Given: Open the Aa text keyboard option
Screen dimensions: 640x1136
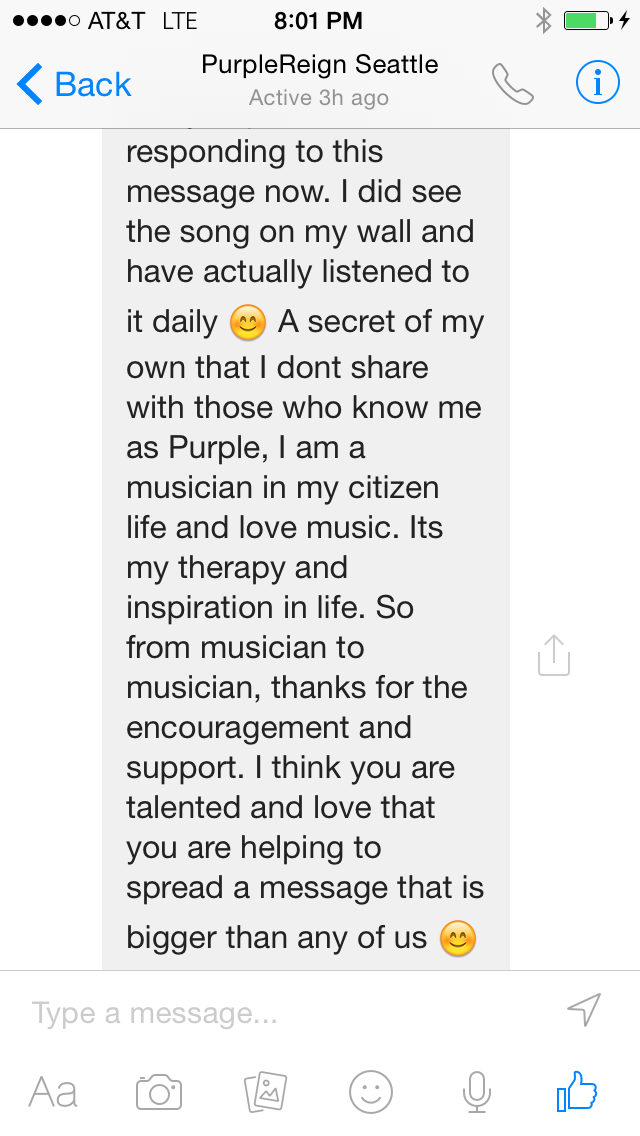Looking at the screenshot, I should [x=53, y=1092].
